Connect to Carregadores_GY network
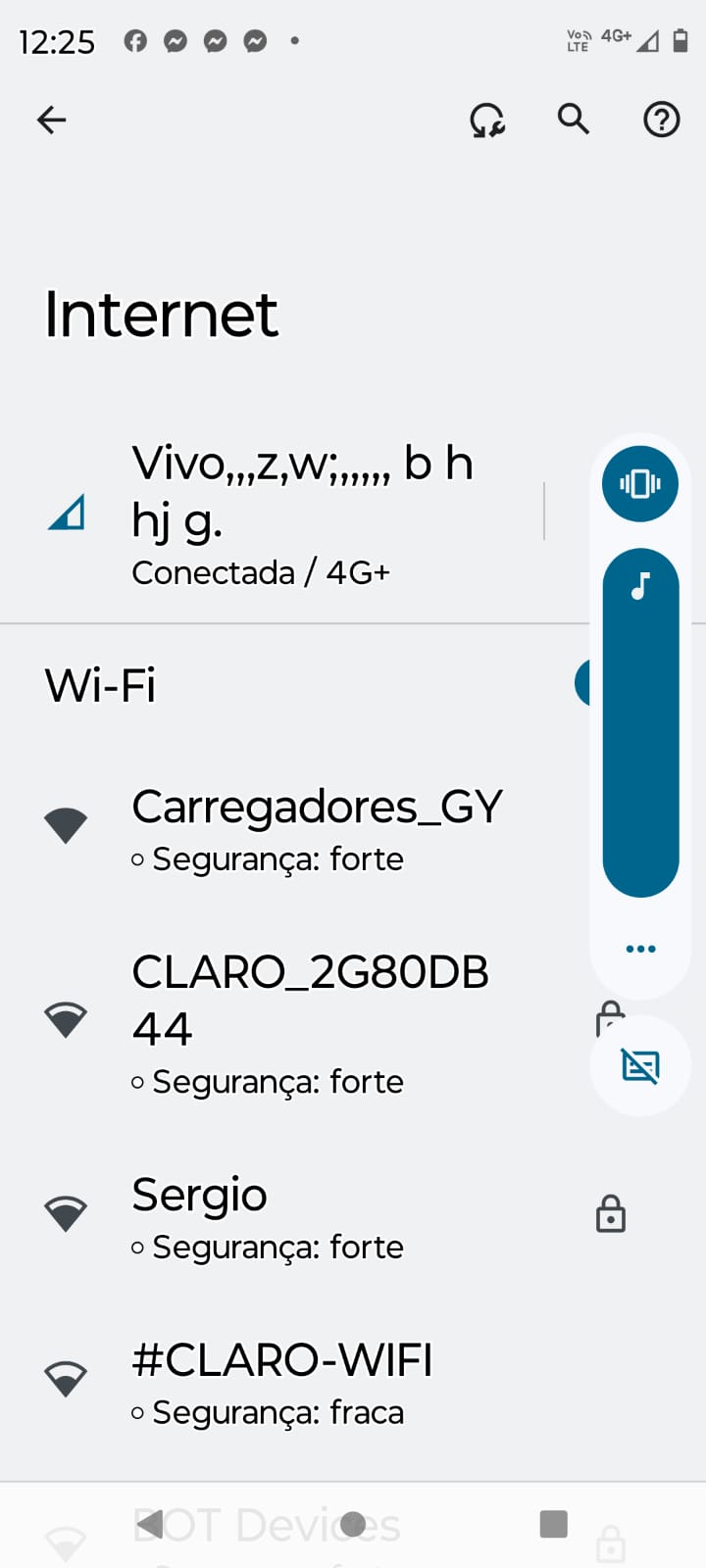This screenshot has height=1568, width=706. (x=316, y=829)
